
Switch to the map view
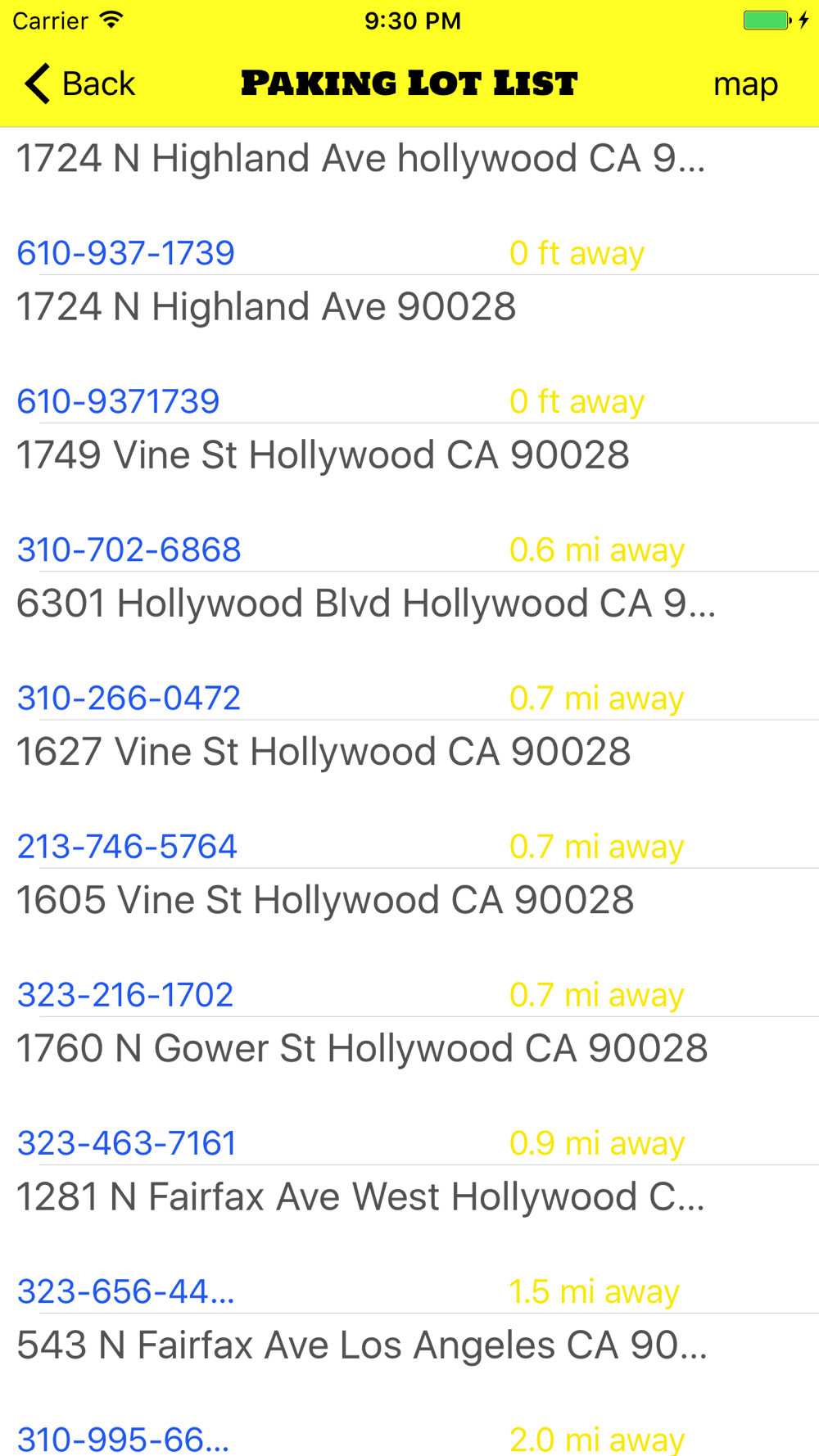(745, 84)
